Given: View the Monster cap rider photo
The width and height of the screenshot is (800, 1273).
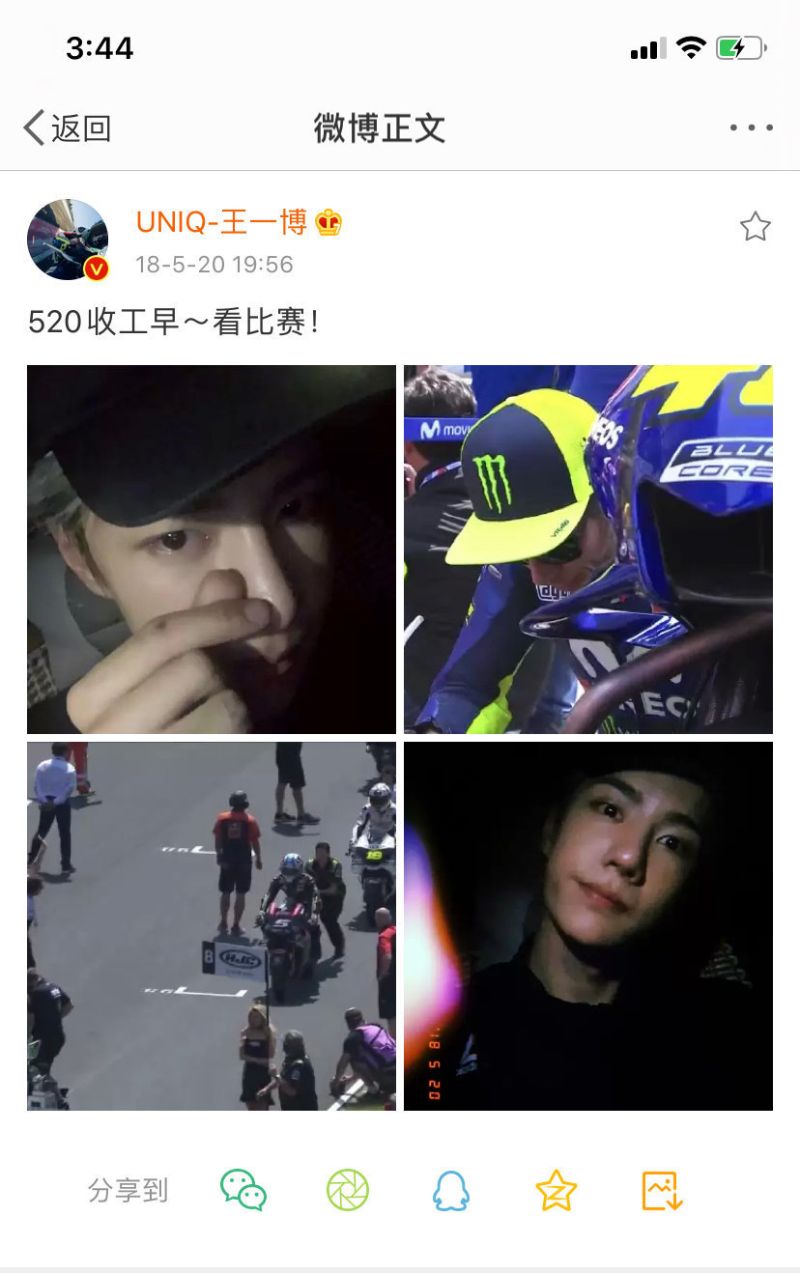Looking at the screenshot, I should click(588, 549).
